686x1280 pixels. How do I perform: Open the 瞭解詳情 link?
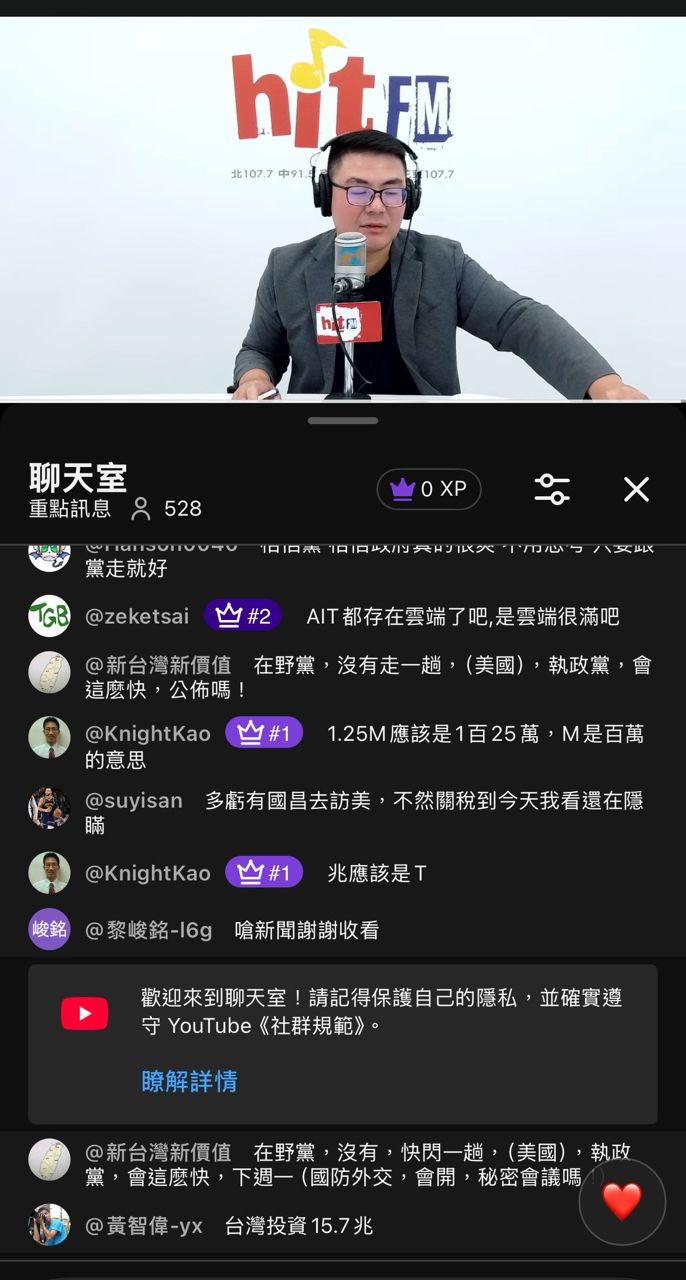point(189,1081)
